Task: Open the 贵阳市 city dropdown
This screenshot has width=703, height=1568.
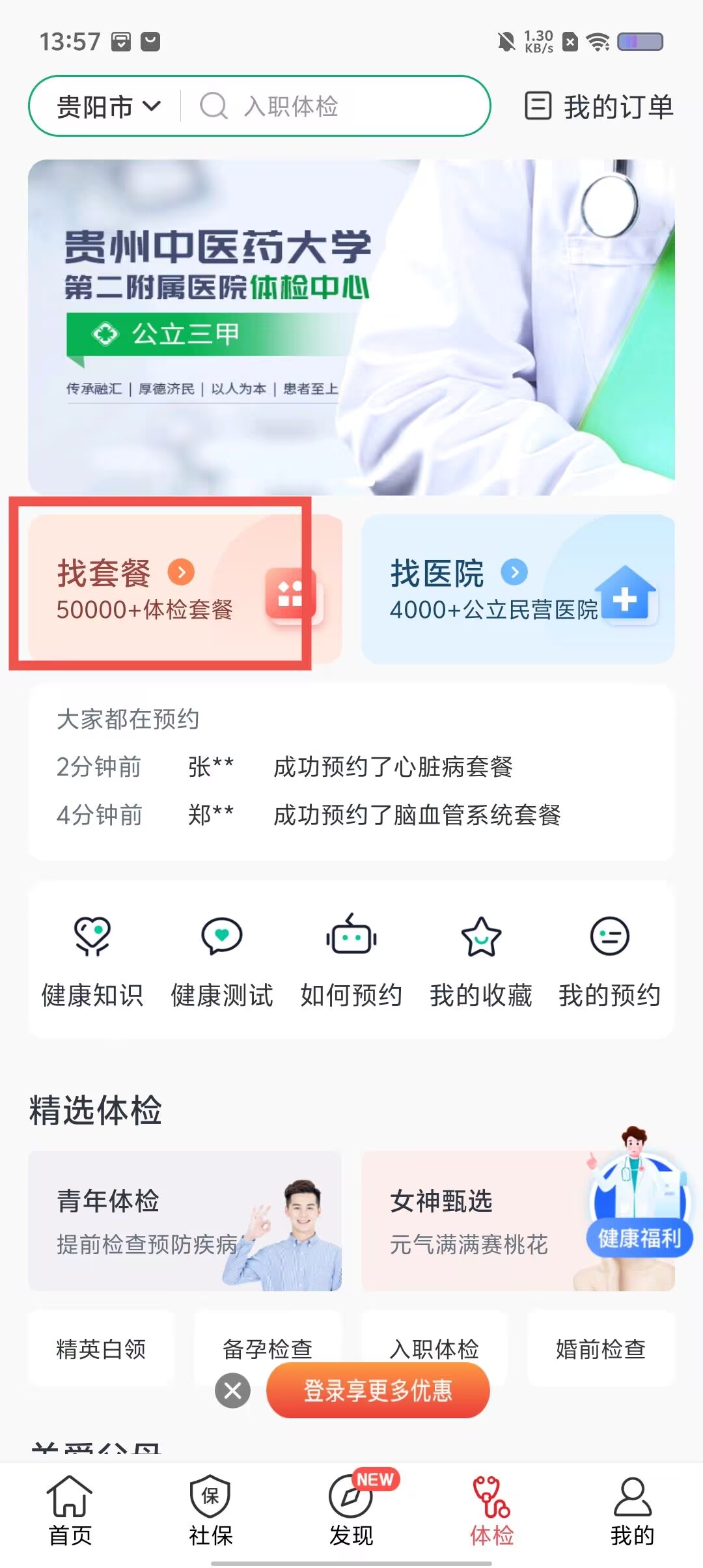Action: pos(108,106)
